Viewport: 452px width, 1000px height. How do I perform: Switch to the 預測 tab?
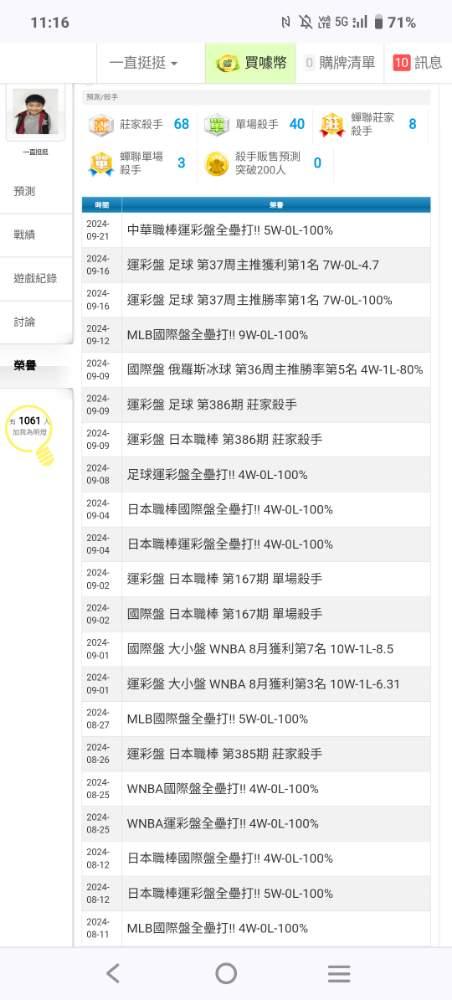[36, 191]
